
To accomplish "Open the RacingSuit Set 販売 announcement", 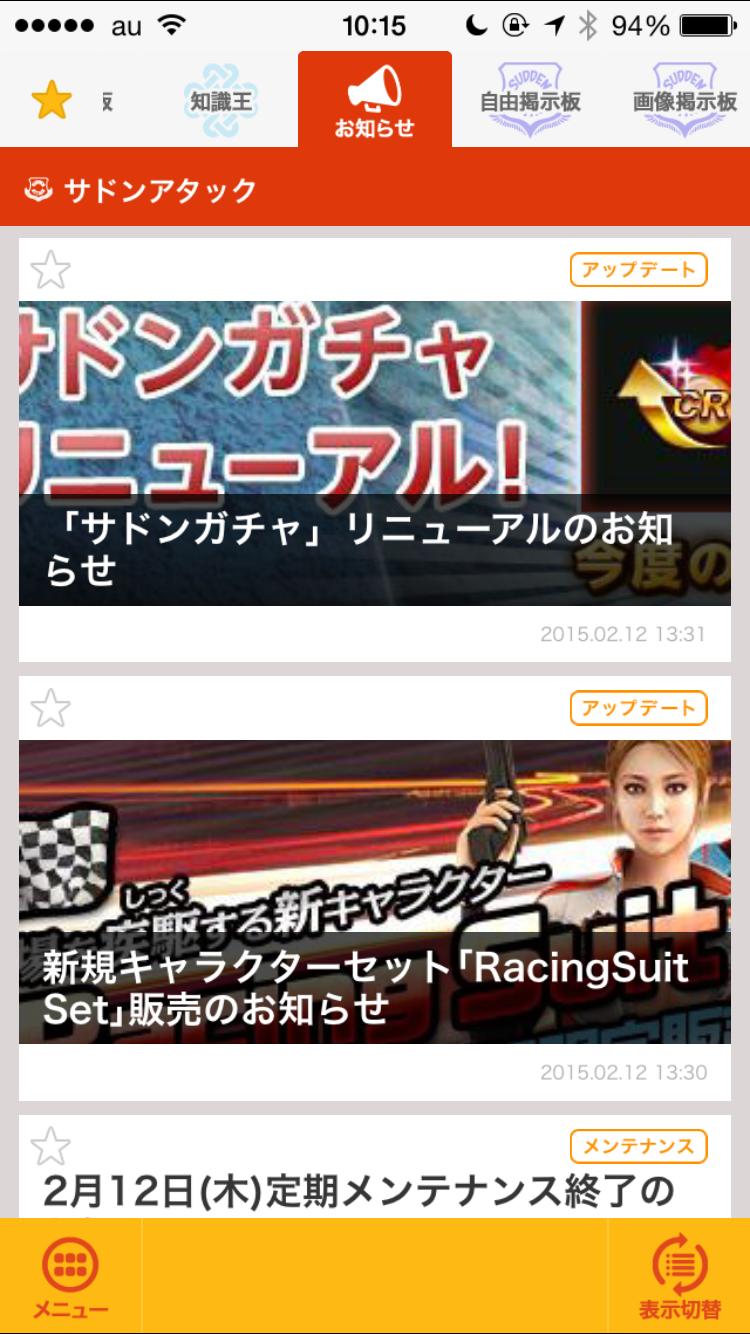I will 375,891.
